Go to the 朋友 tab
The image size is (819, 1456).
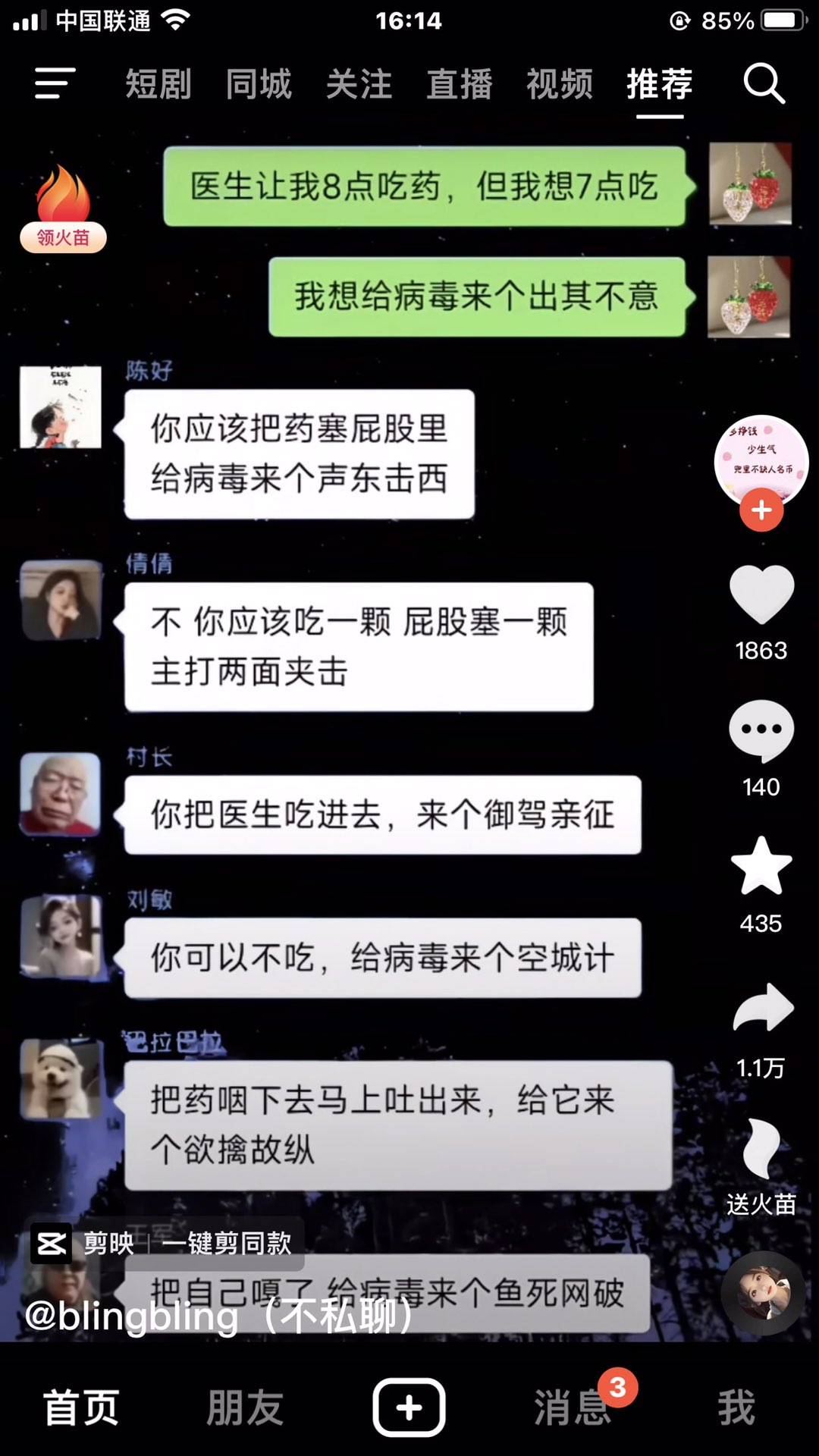(245, 1407)
